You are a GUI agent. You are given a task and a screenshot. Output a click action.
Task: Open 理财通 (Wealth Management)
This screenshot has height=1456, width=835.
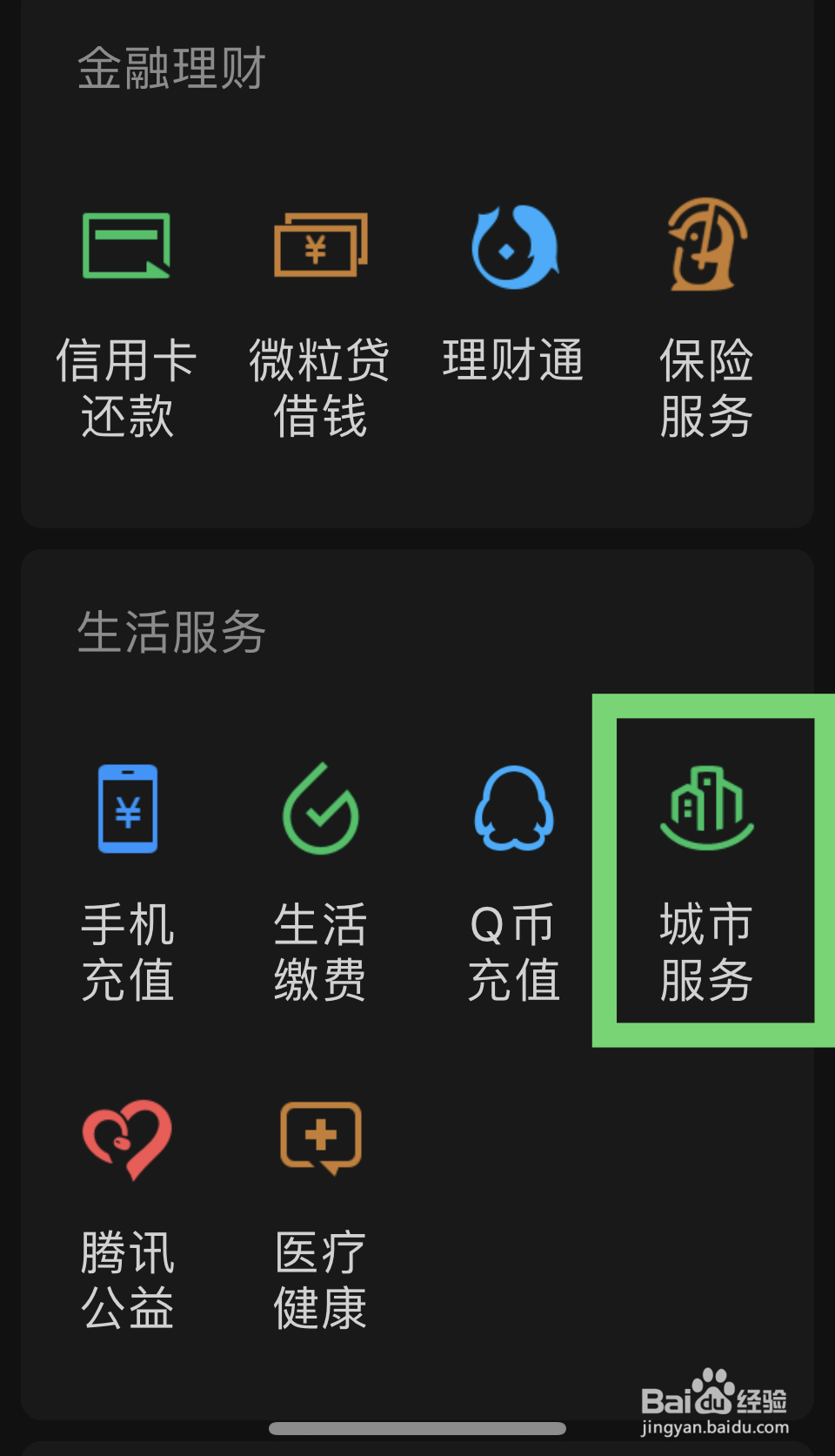(511, 296)
